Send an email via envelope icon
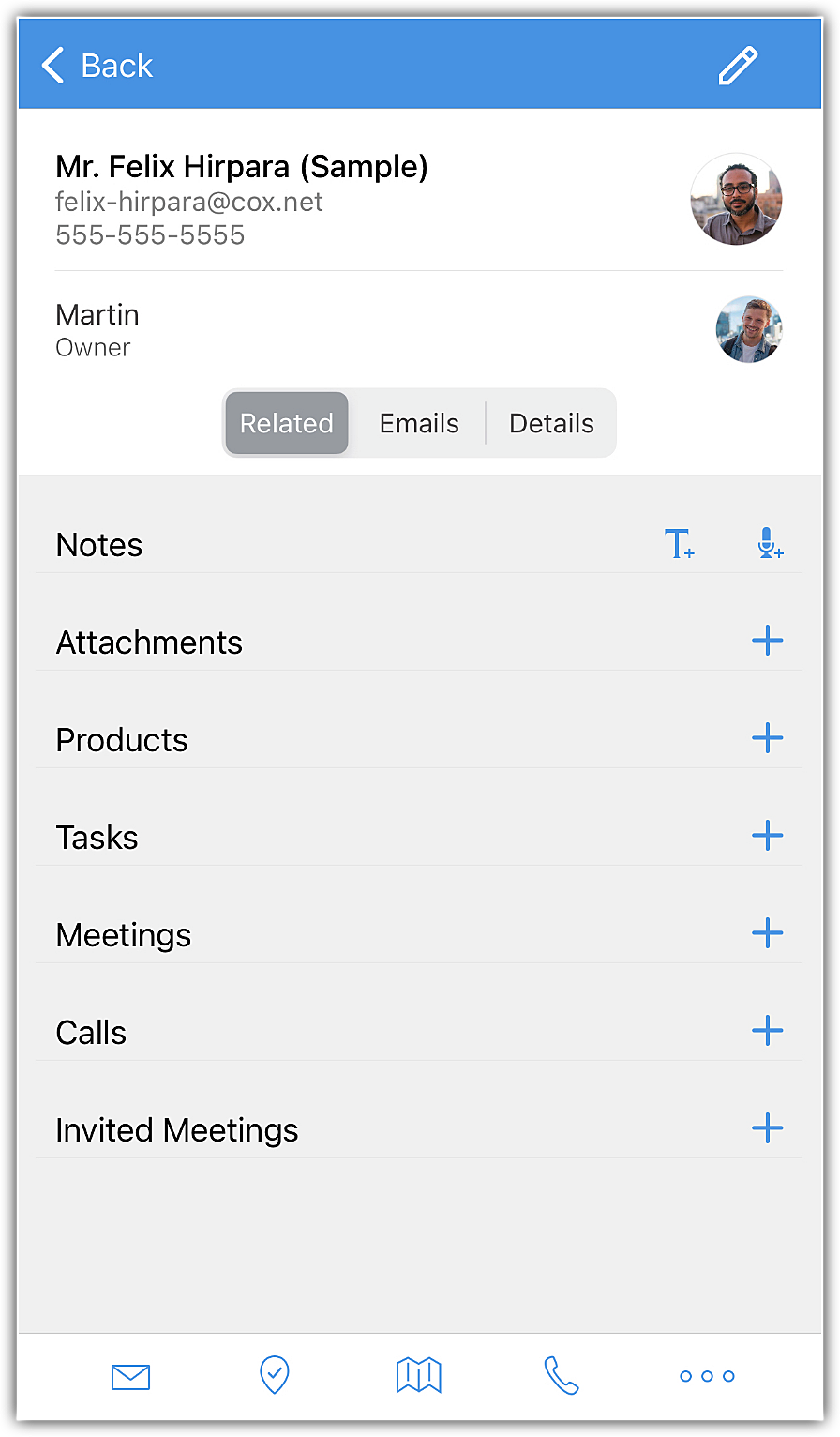This screenshot has height=1437, width=840. tap(130, 1376)
